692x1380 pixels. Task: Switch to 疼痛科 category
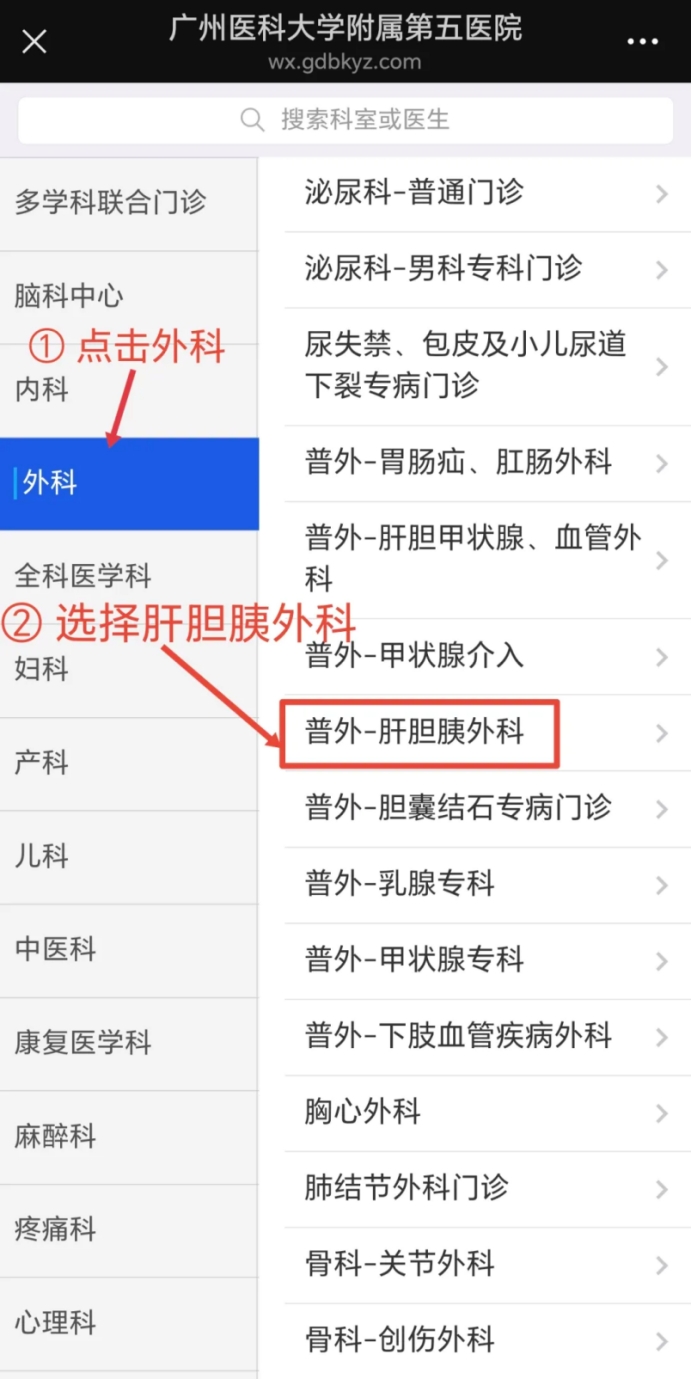coord(56,1229)
